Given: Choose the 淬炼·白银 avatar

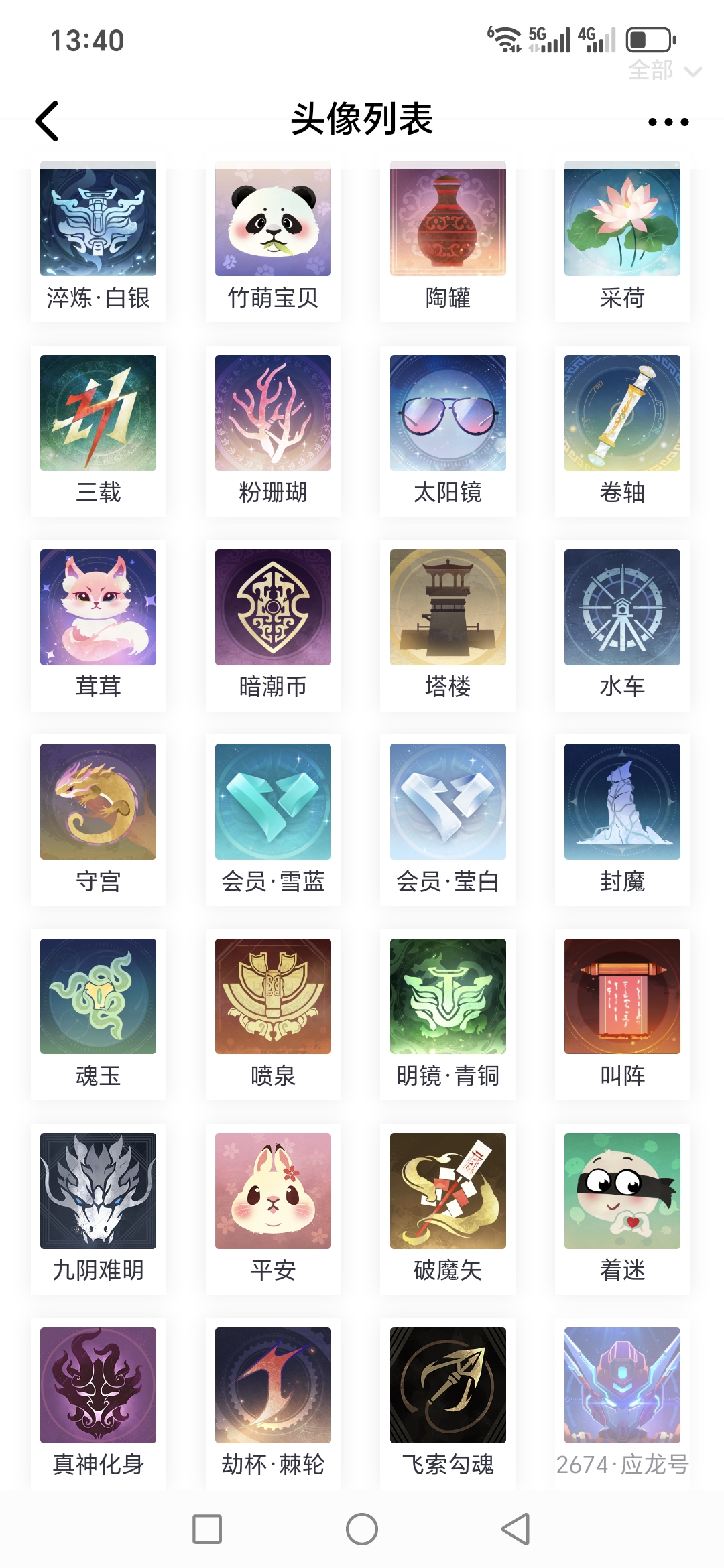Looking at the screenshot, I should (x=98, y=221).
